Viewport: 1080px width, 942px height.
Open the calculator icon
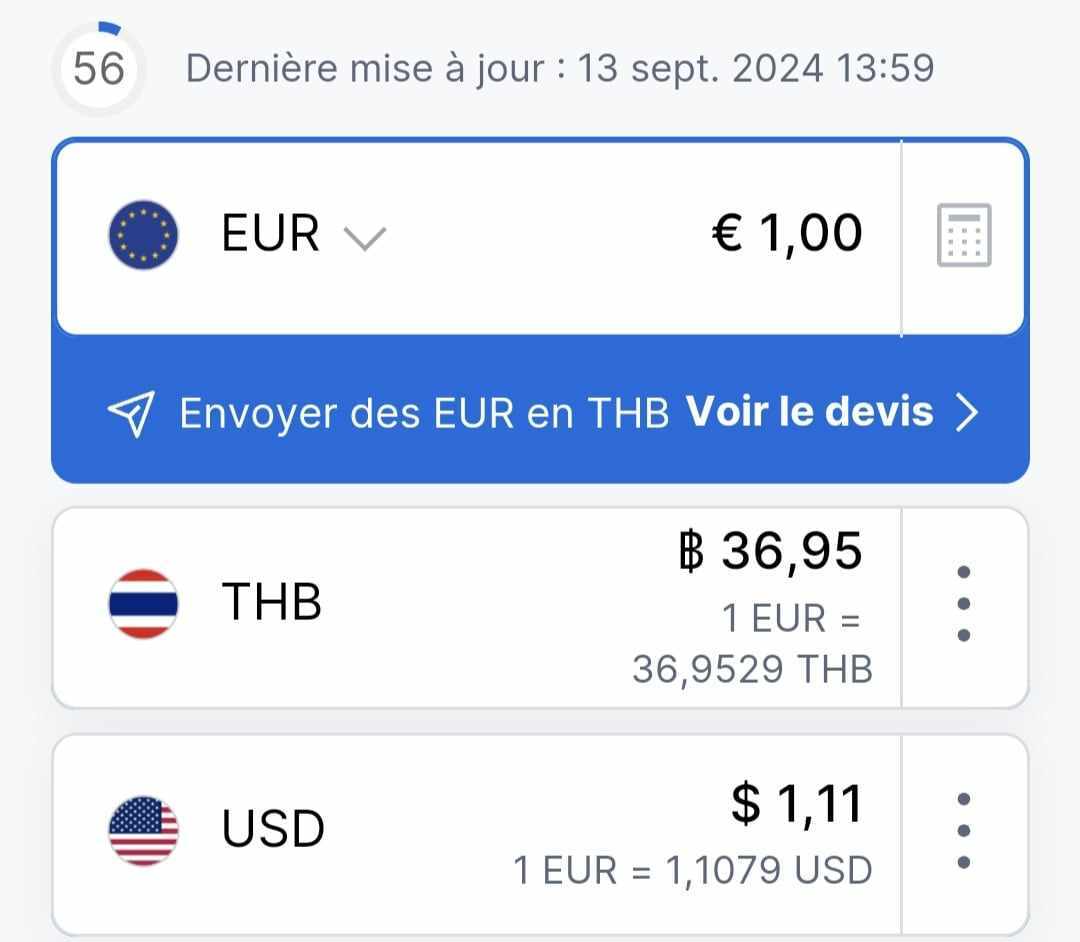964,236
